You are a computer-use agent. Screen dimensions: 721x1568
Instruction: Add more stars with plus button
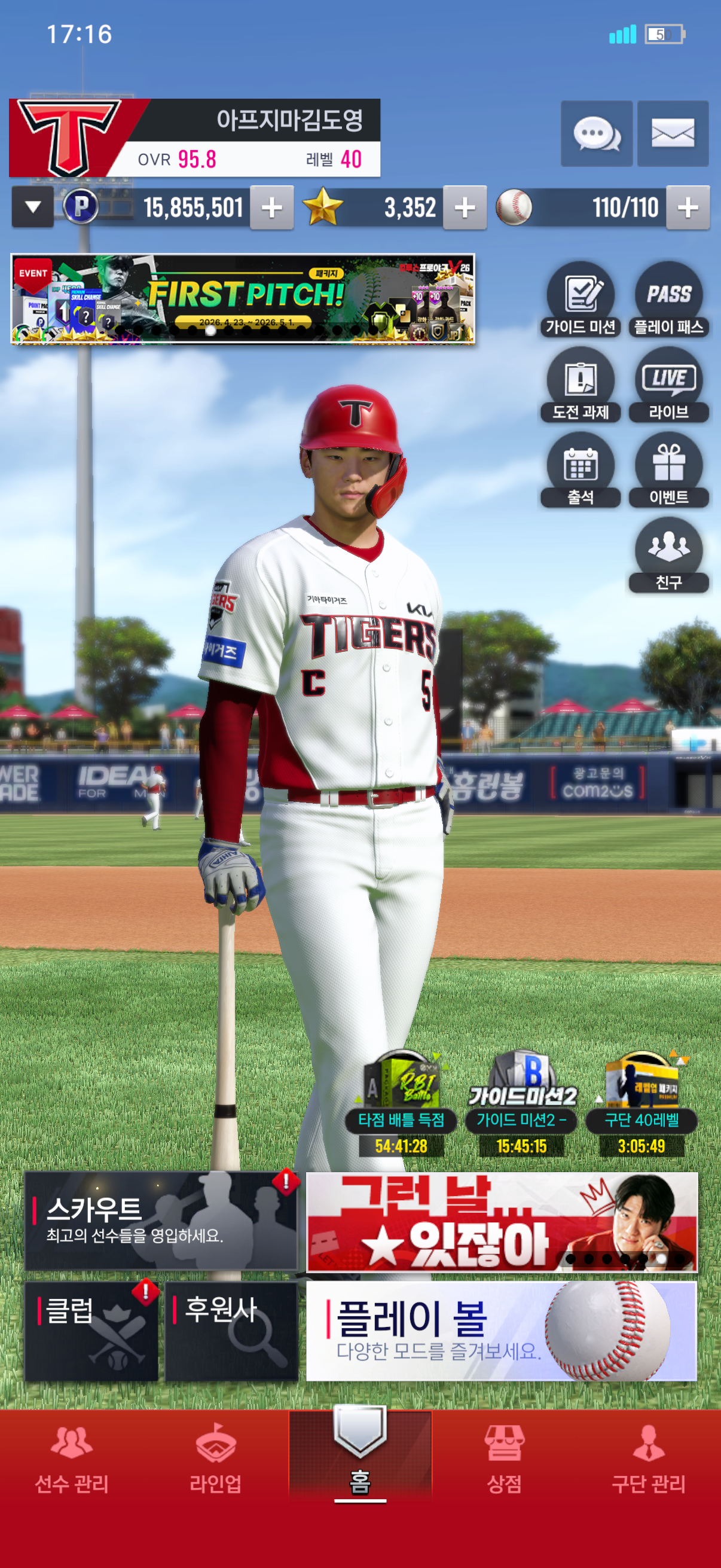click(465, 208)
